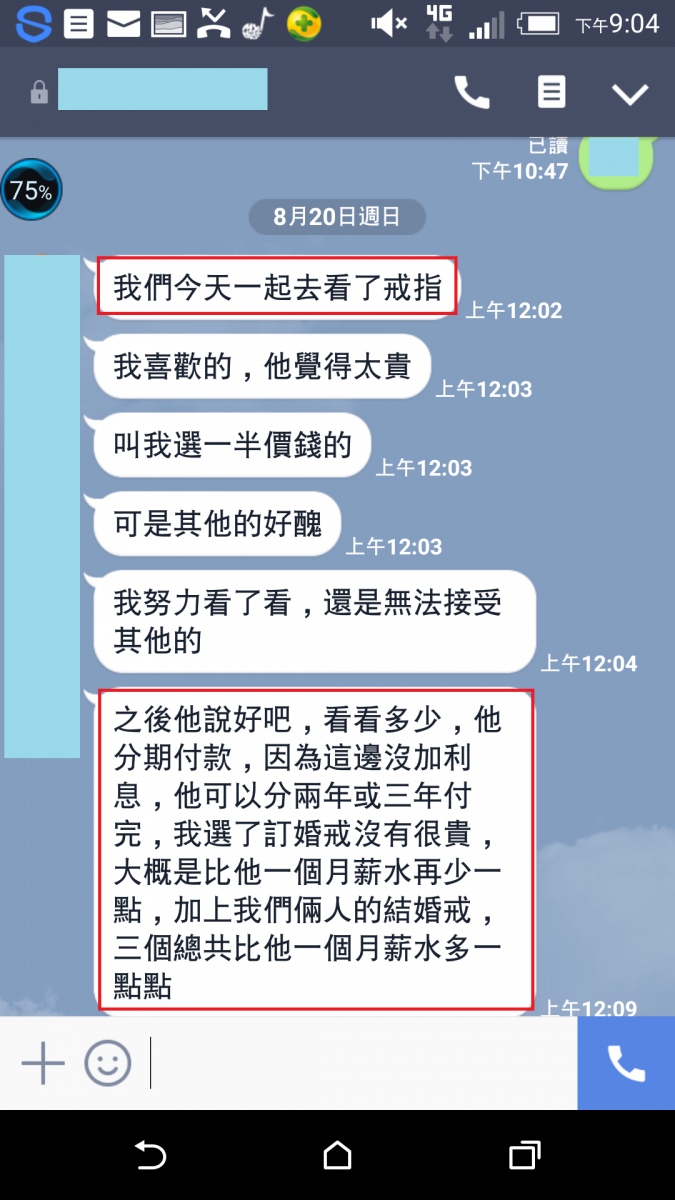Viewport: 675px width, 1200px height.
Task: Tap the blue call button
Action: [x=626, y=1062]
